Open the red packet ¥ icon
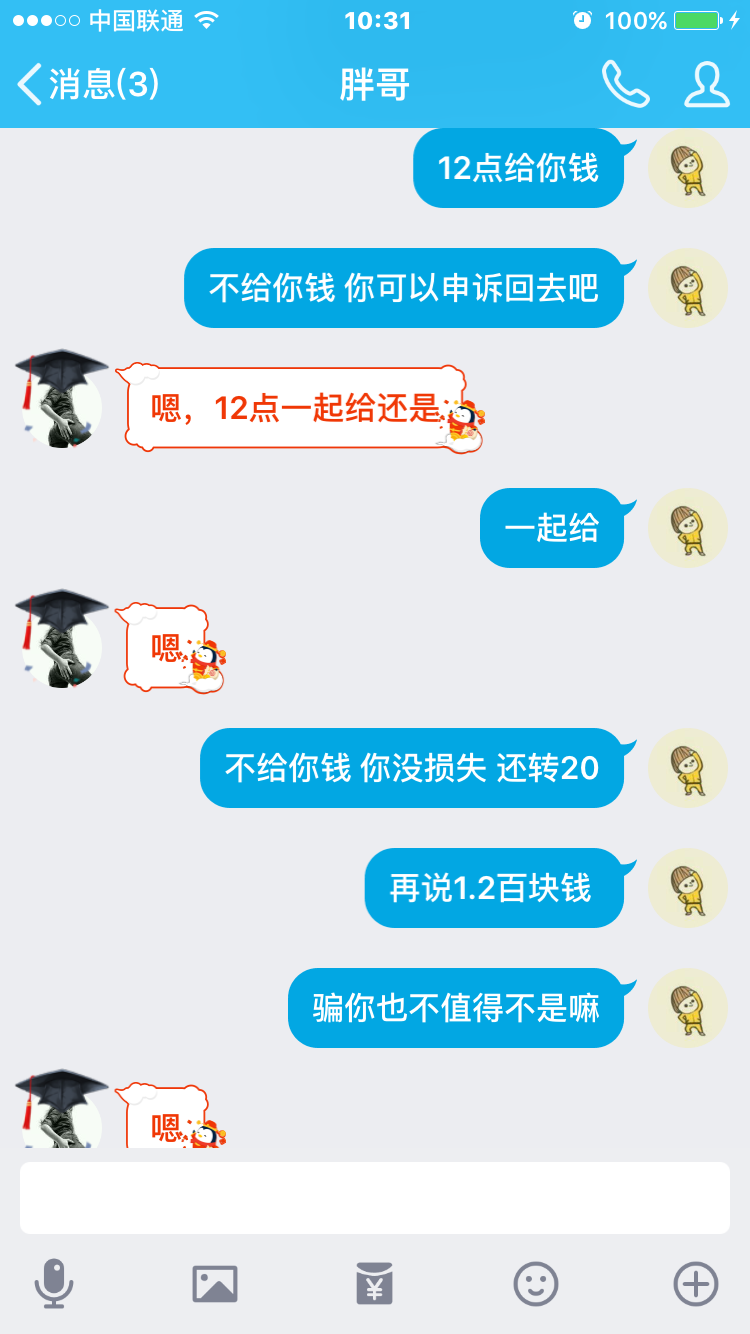 (375, 1283)
